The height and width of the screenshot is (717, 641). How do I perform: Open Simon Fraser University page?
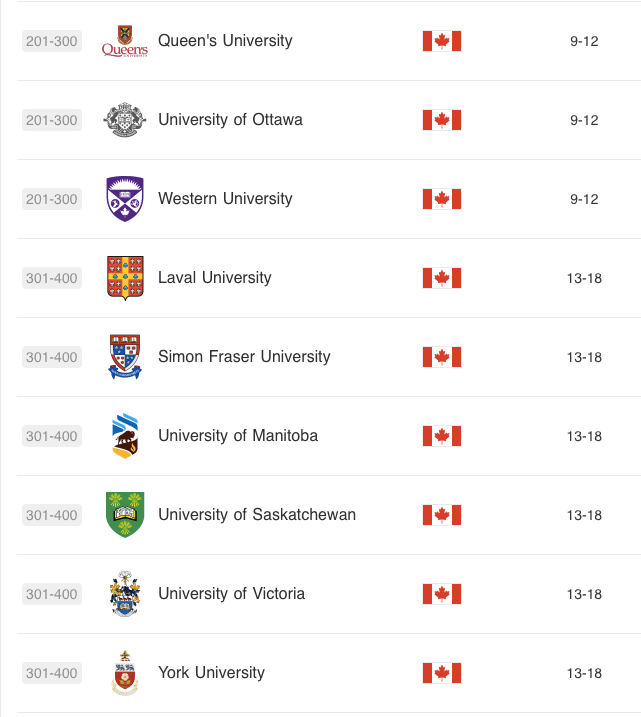point(244,357)
